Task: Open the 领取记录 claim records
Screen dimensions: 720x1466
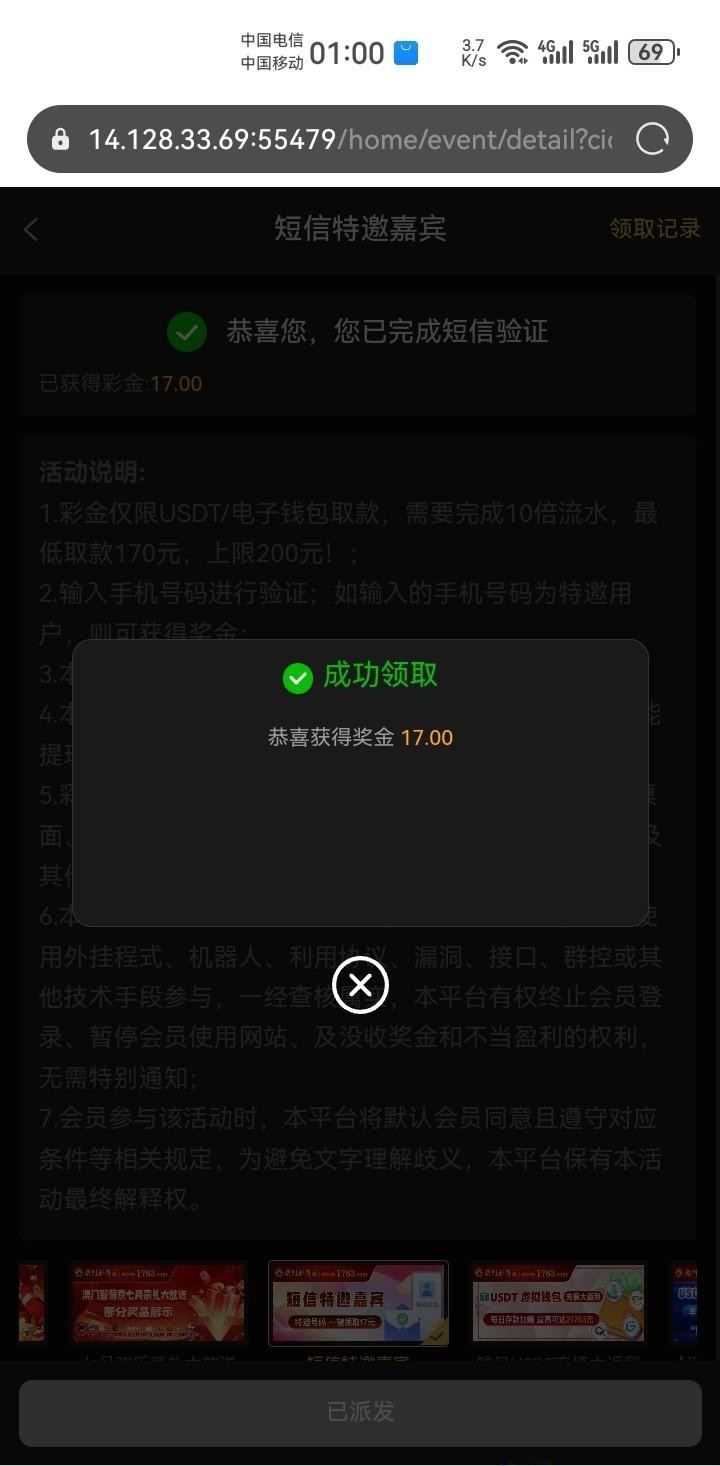Action: click(653, 230)
